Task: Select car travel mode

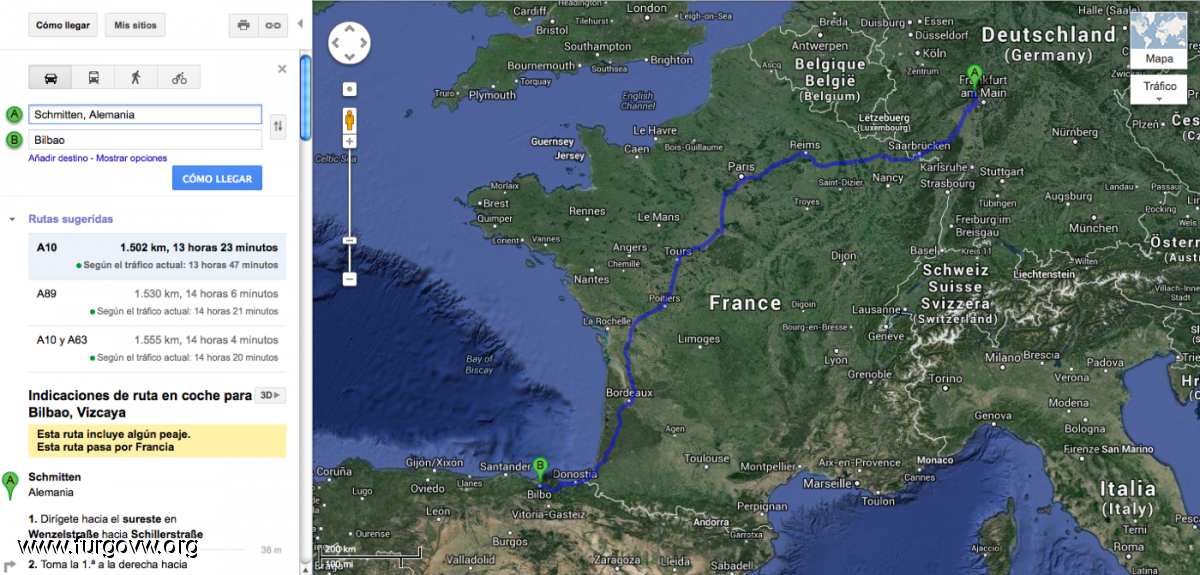Action: point(51,77)
